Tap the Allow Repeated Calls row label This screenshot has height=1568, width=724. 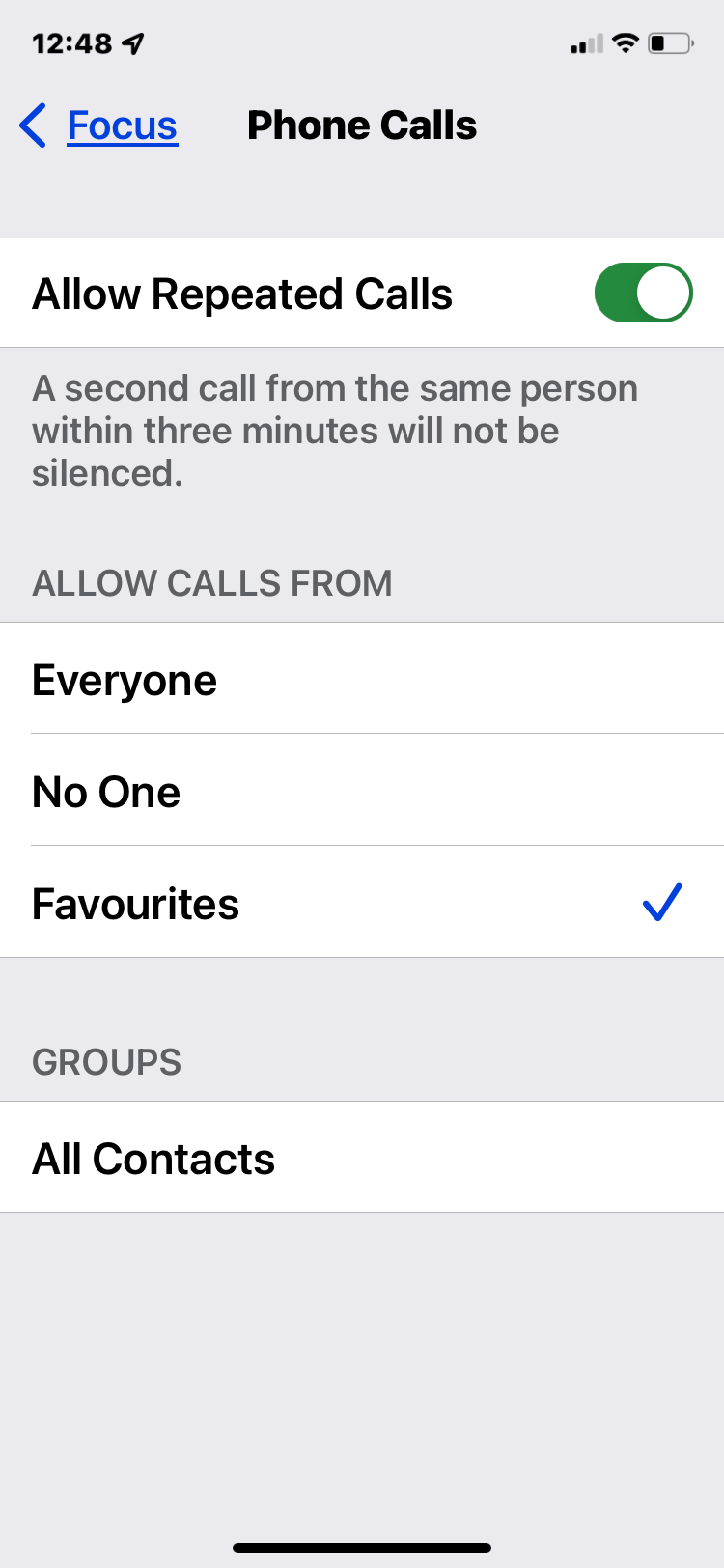242,292
